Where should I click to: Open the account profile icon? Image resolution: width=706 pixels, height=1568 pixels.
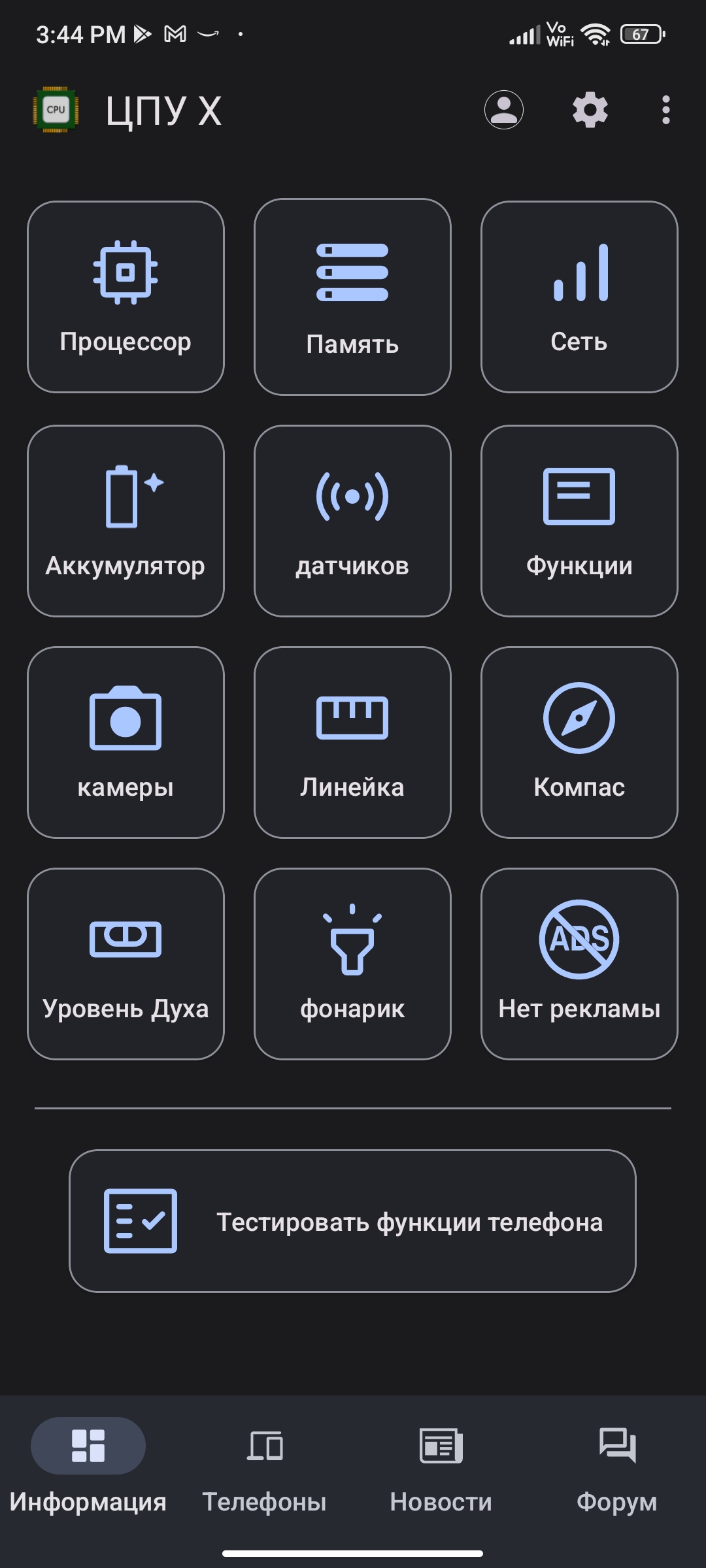coord(503,110)
